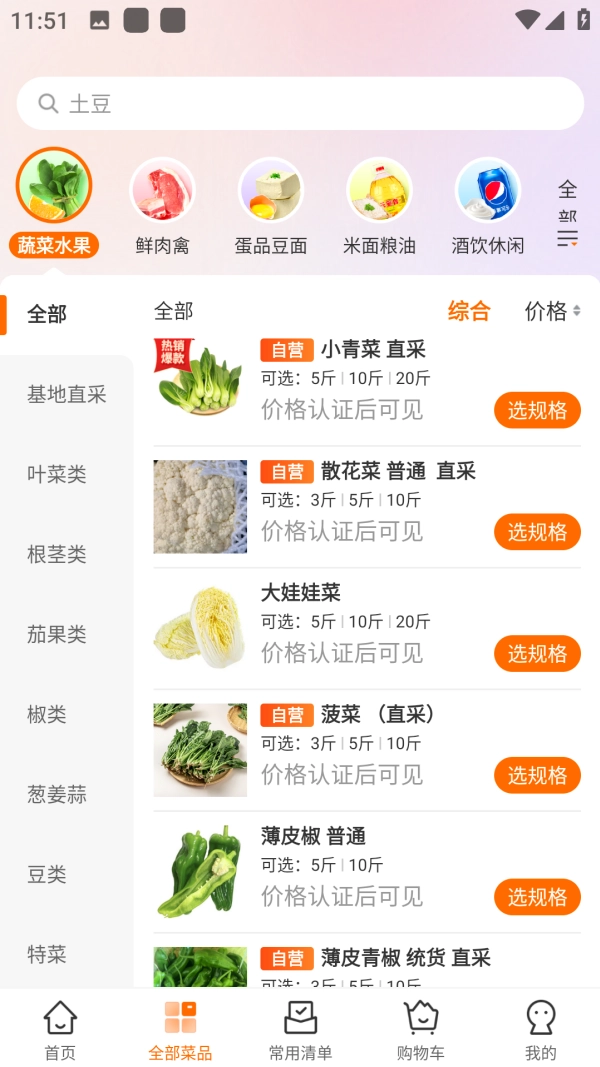The image size is (600, 1067).
Task: View the 购物车 tab
Action: point(420,1030)
